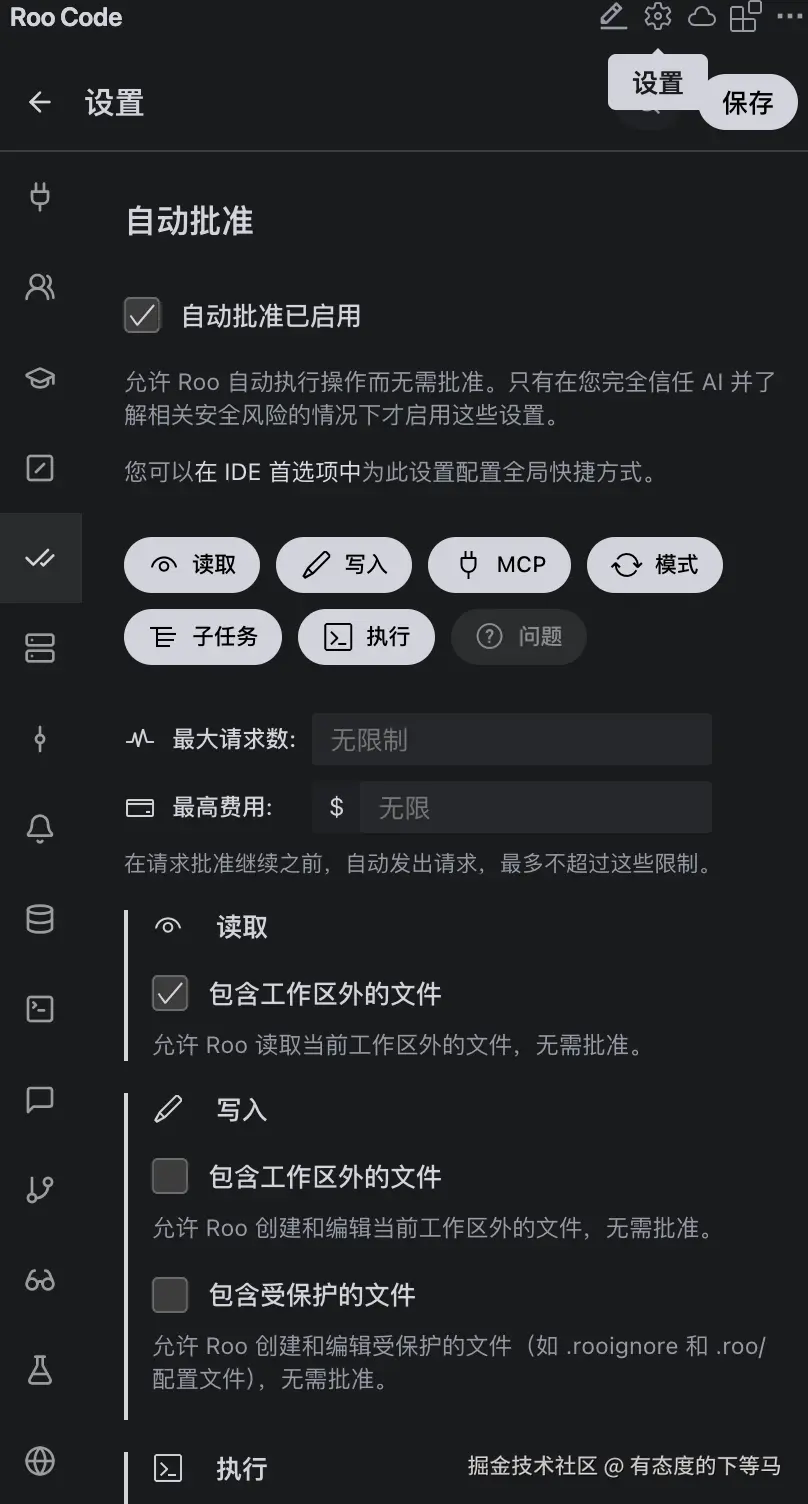
Task: Go back using the arrow beside 设置
Action: 40,102
